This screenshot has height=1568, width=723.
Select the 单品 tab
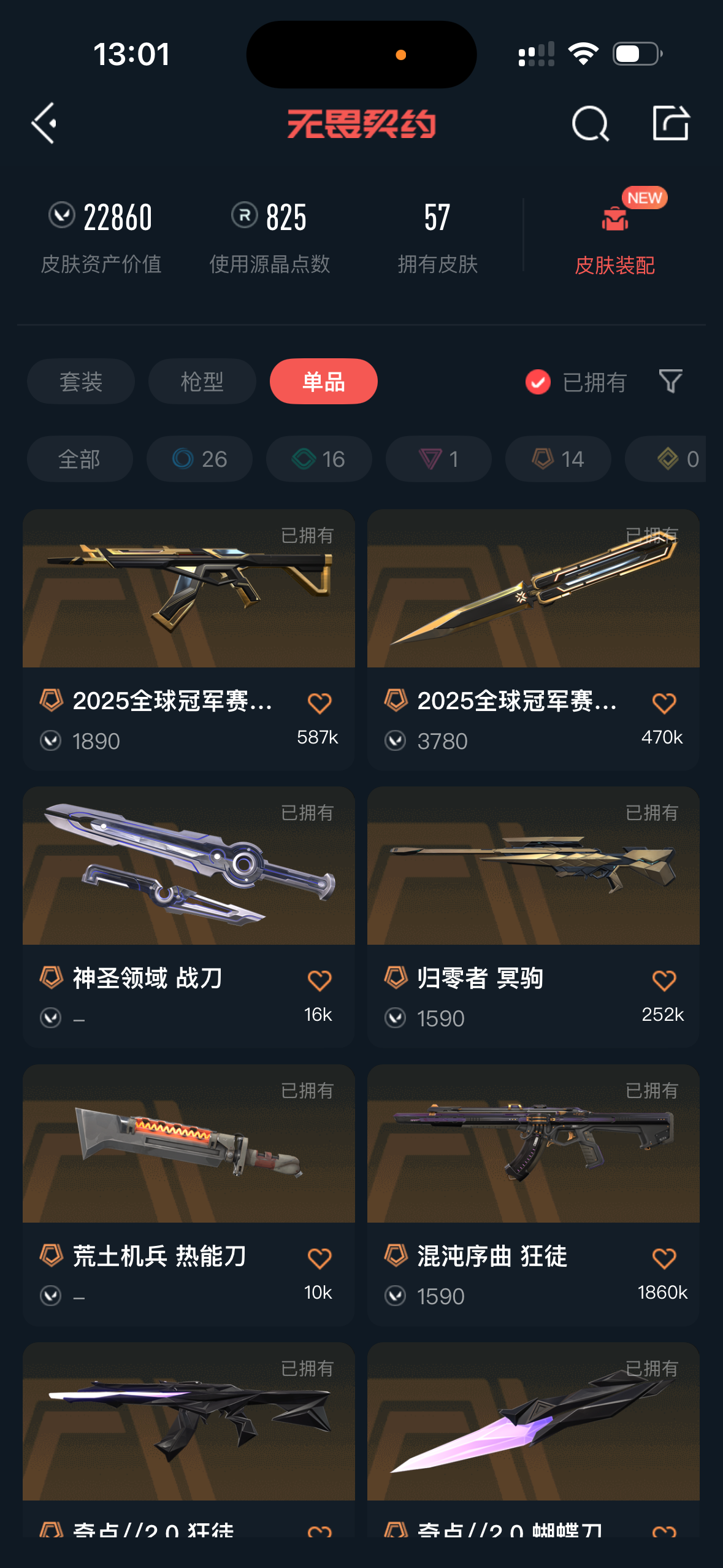tap(323, 382)
